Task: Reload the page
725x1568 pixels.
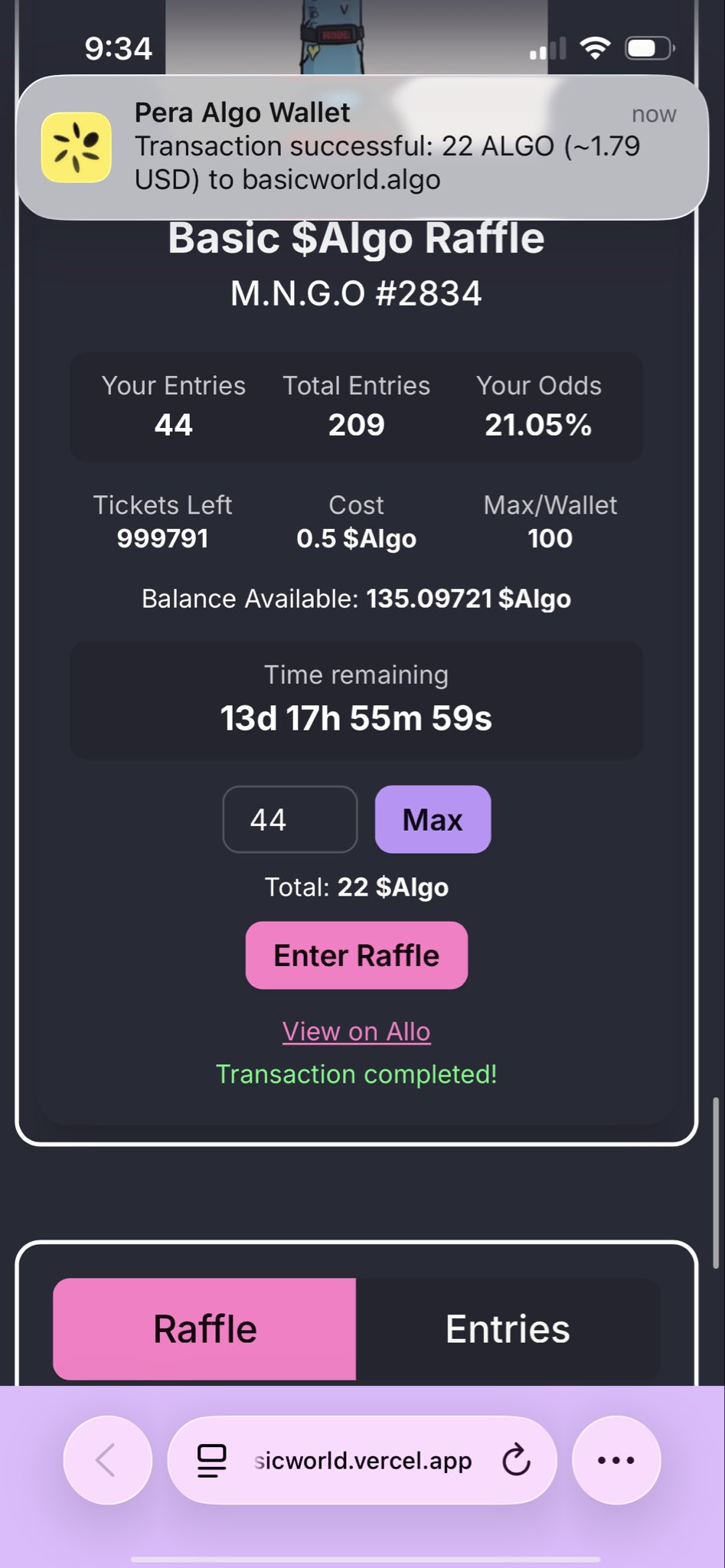Action: tap(516, 1460)
